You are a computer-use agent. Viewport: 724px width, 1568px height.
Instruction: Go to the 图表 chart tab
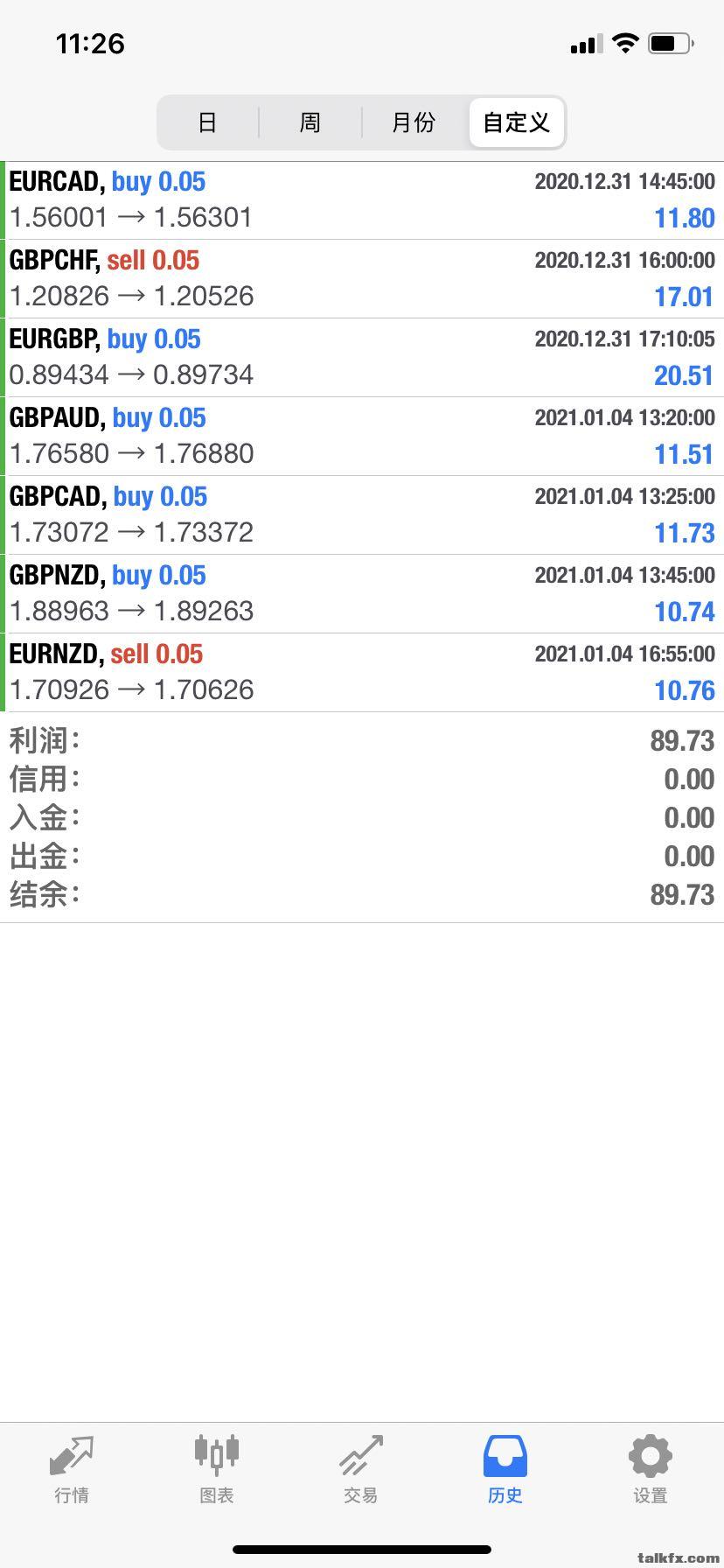[217, 1470]
